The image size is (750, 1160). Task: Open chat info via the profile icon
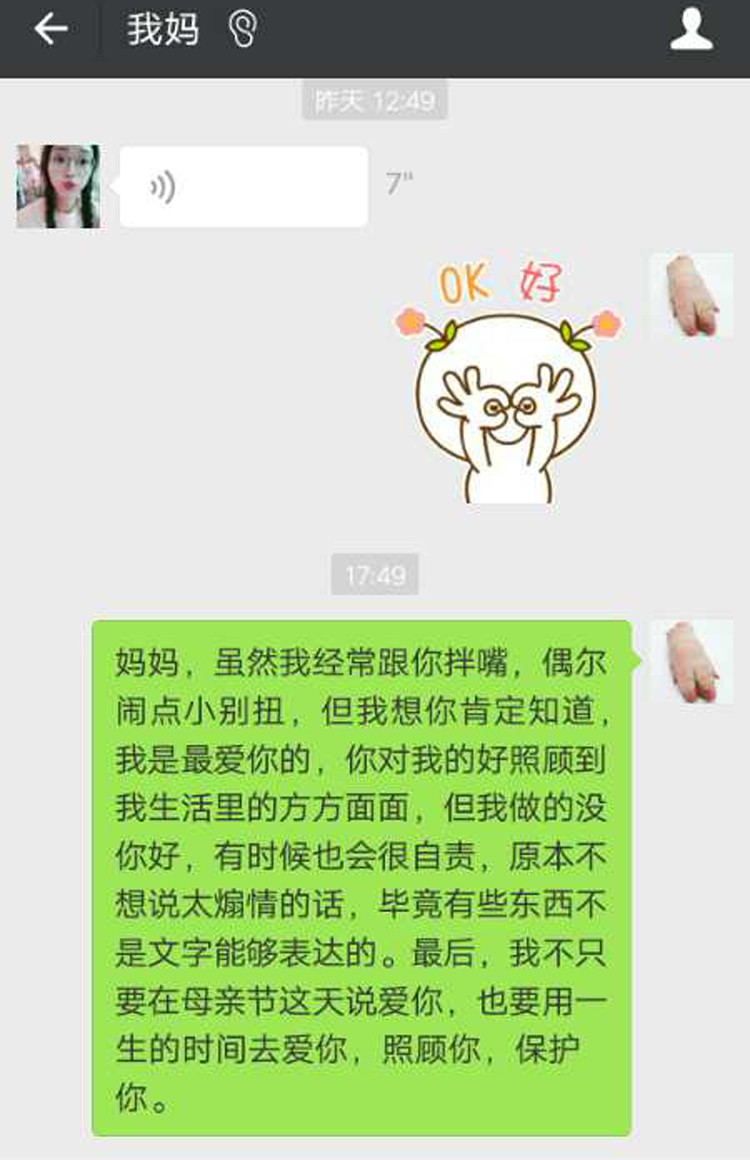(x=691, y=31)
